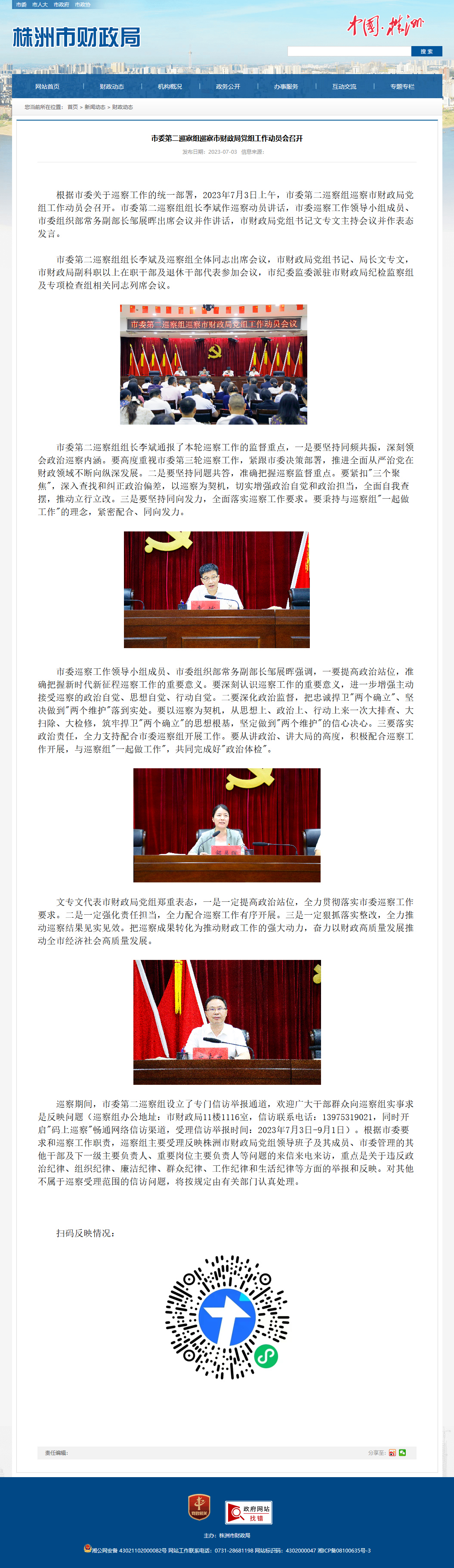Open the 互动交流 nav item
This screenshot has width=454, height=1568.
[x=344, y=87]
